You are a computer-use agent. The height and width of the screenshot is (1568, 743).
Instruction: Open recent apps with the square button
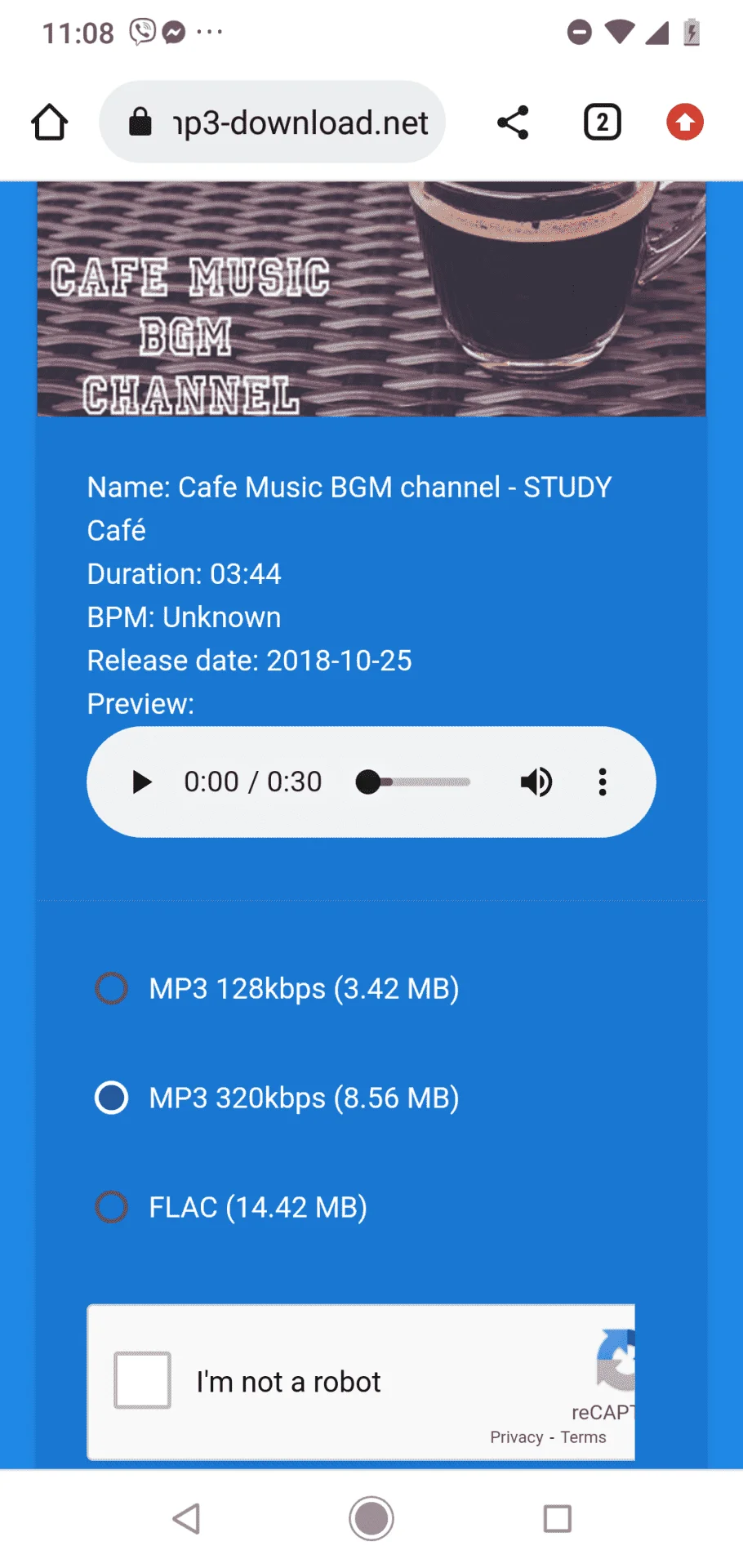(558, 1519)
